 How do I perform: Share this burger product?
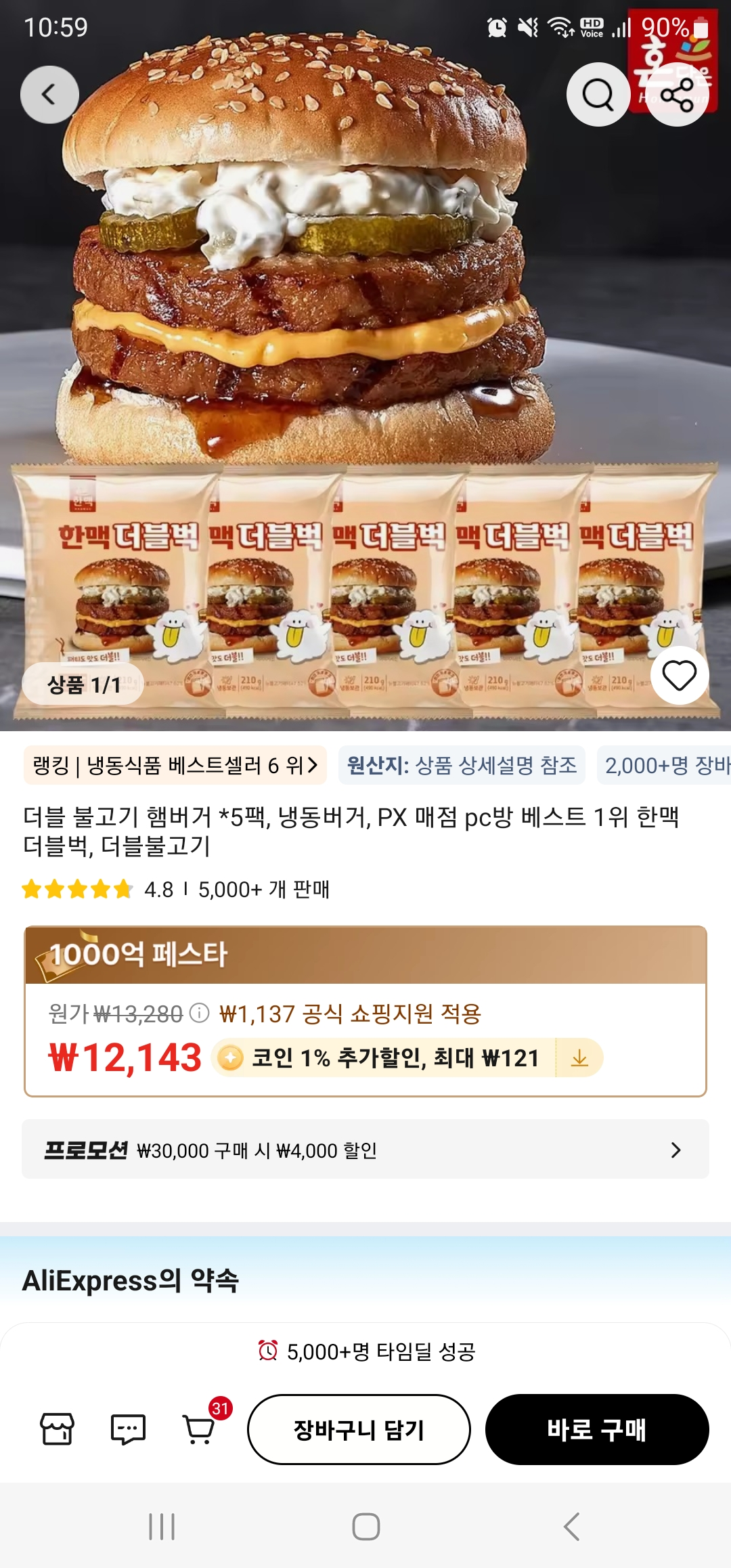678,95
